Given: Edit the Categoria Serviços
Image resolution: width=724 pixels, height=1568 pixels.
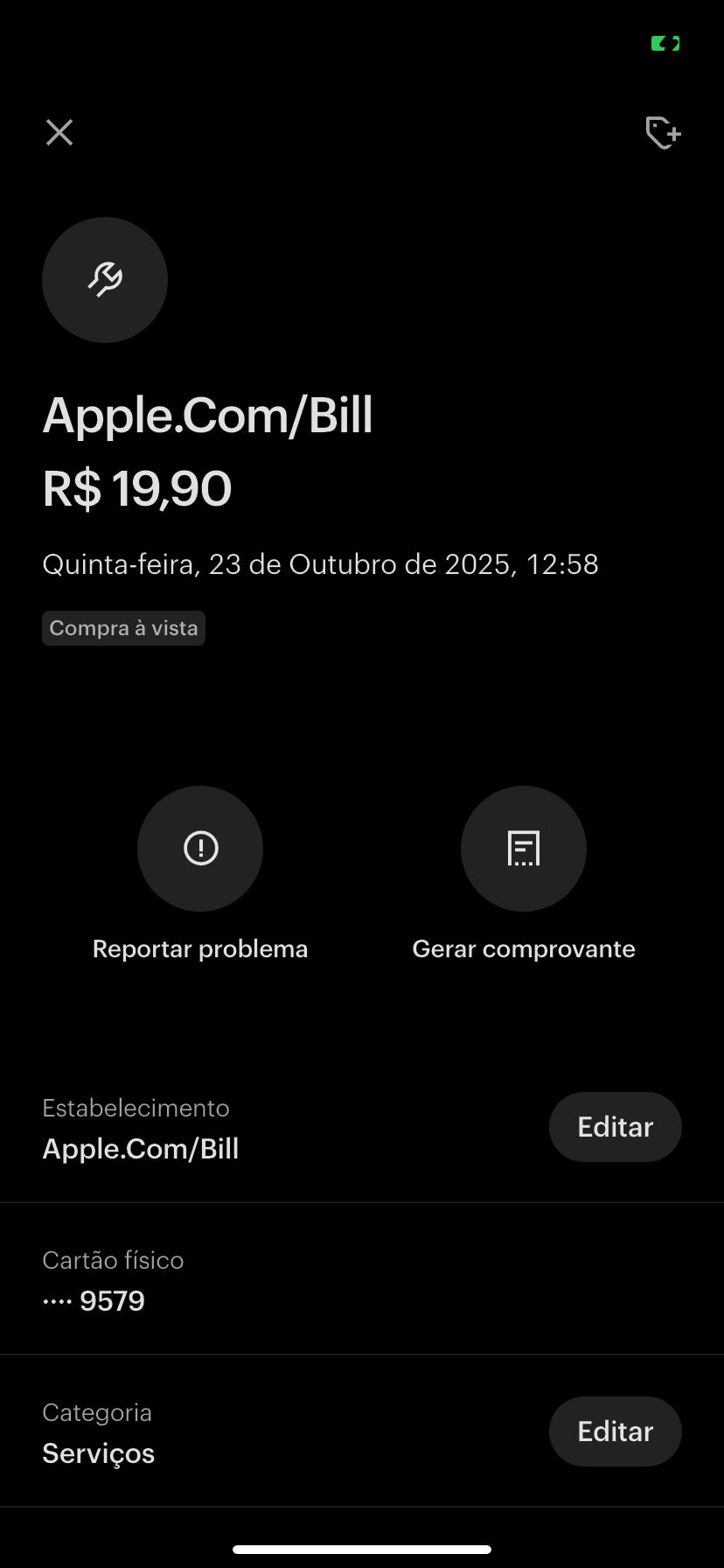Looking at the screenshot, I should coord(615,1431).
